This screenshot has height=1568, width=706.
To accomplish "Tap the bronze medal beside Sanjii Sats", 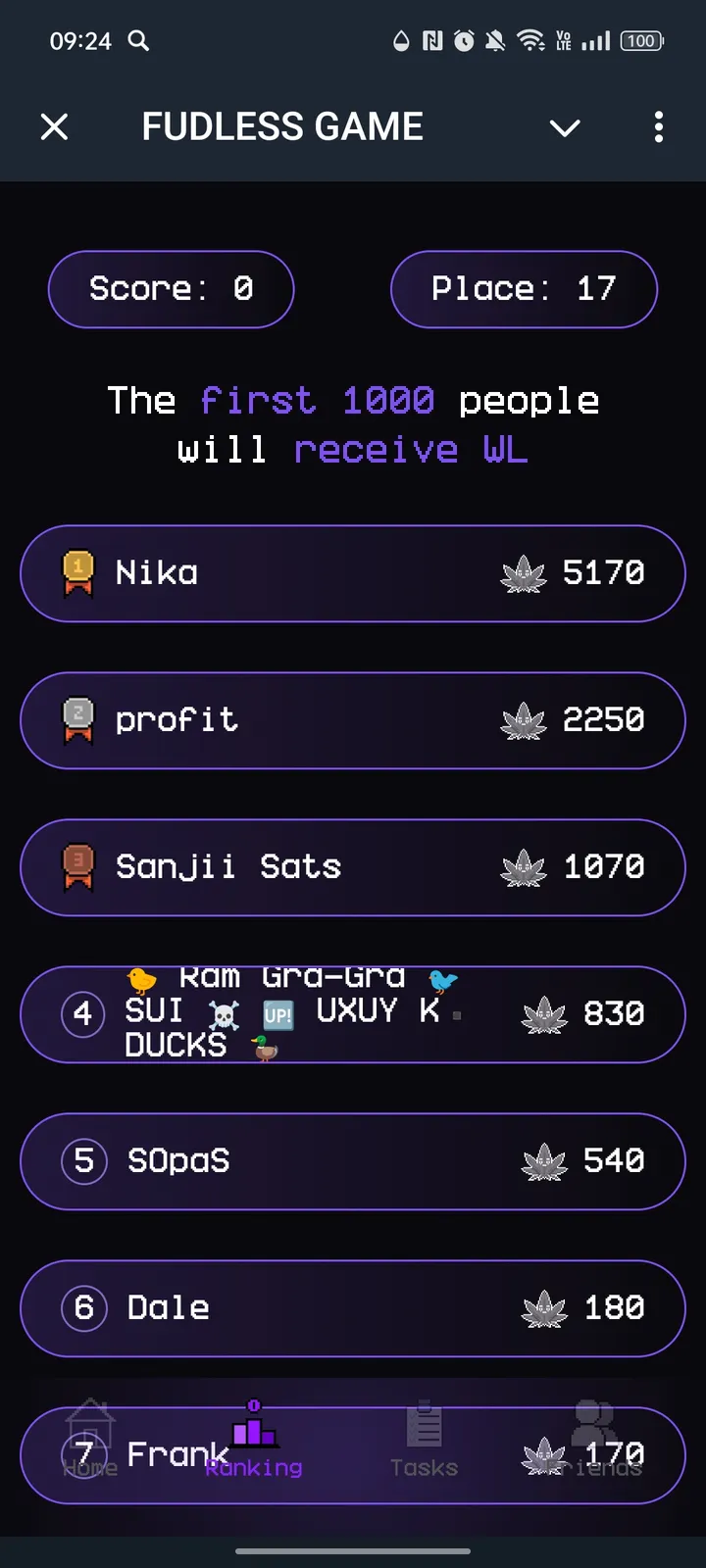I will point(78,867).
